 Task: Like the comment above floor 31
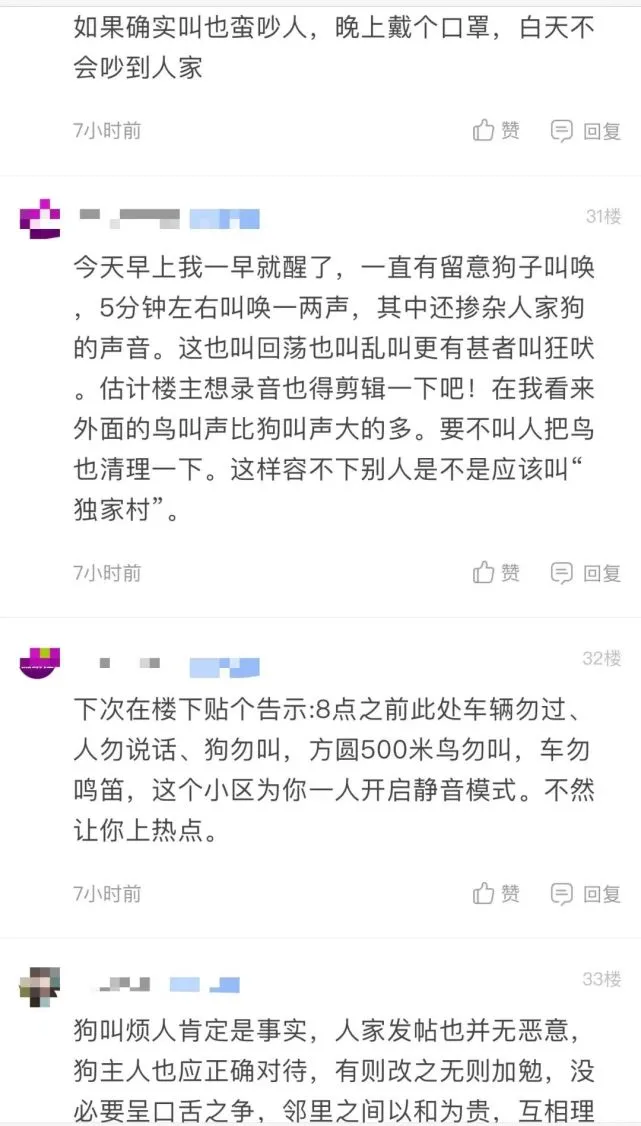pyautogui.click(x=496, y=131)
